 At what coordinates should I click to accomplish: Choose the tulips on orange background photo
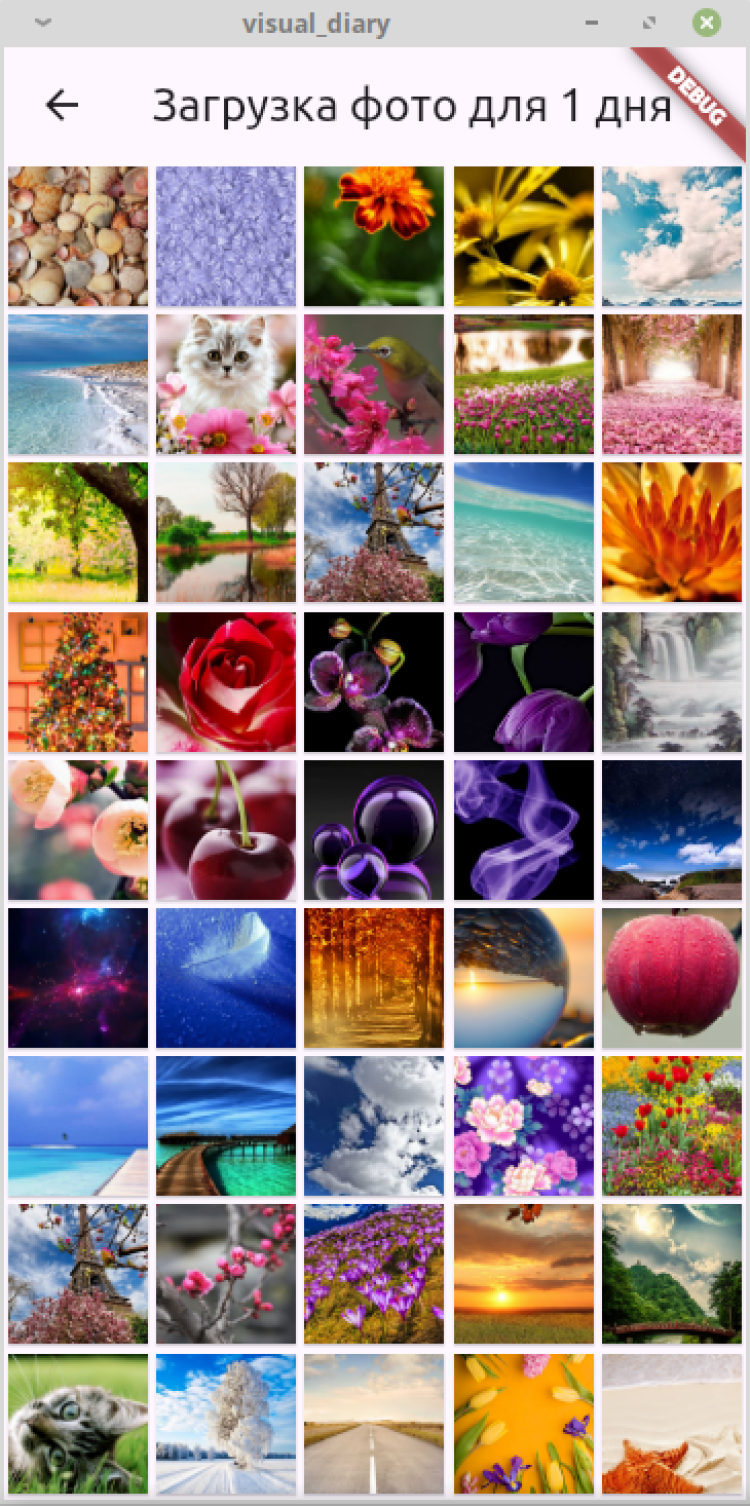pyautogui.click(x=523, y=1423)
